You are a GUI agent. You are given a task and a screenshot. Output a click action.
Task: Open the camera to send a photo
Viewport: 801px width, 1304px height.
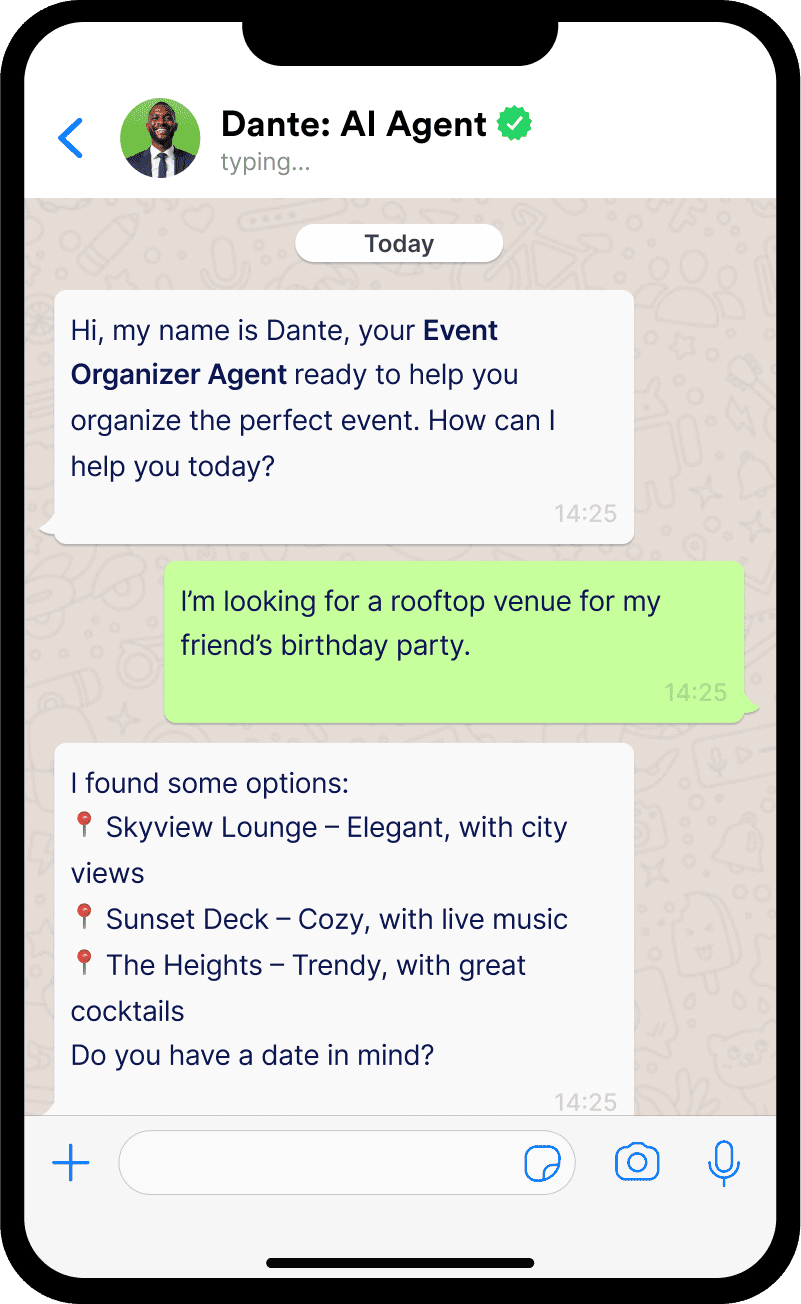coord(637,1162)
